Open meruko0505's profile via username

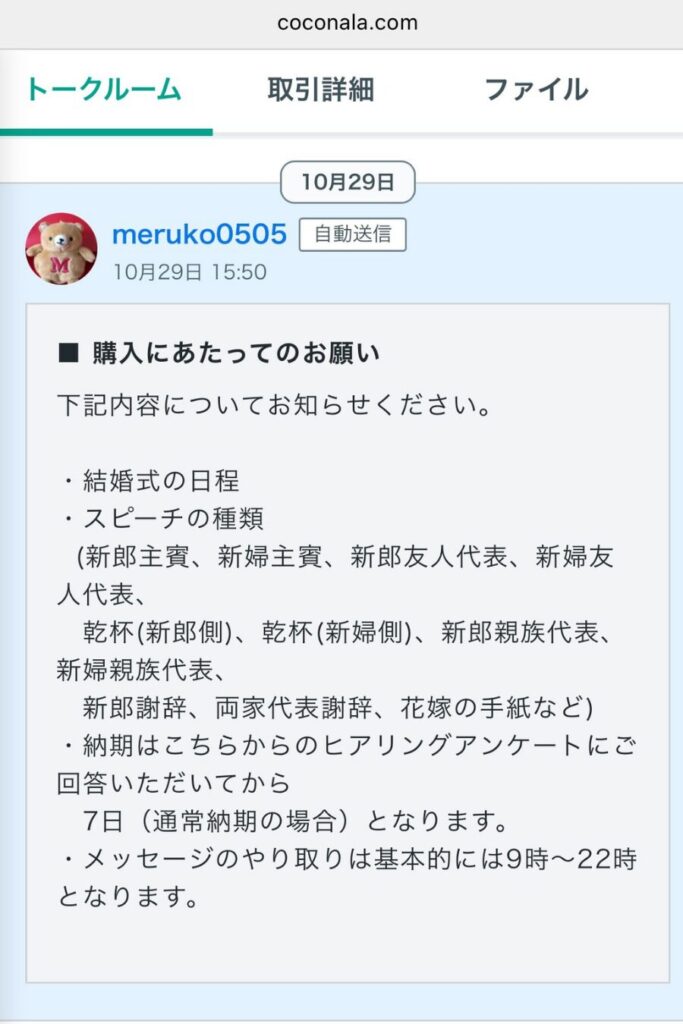[199, 234]
